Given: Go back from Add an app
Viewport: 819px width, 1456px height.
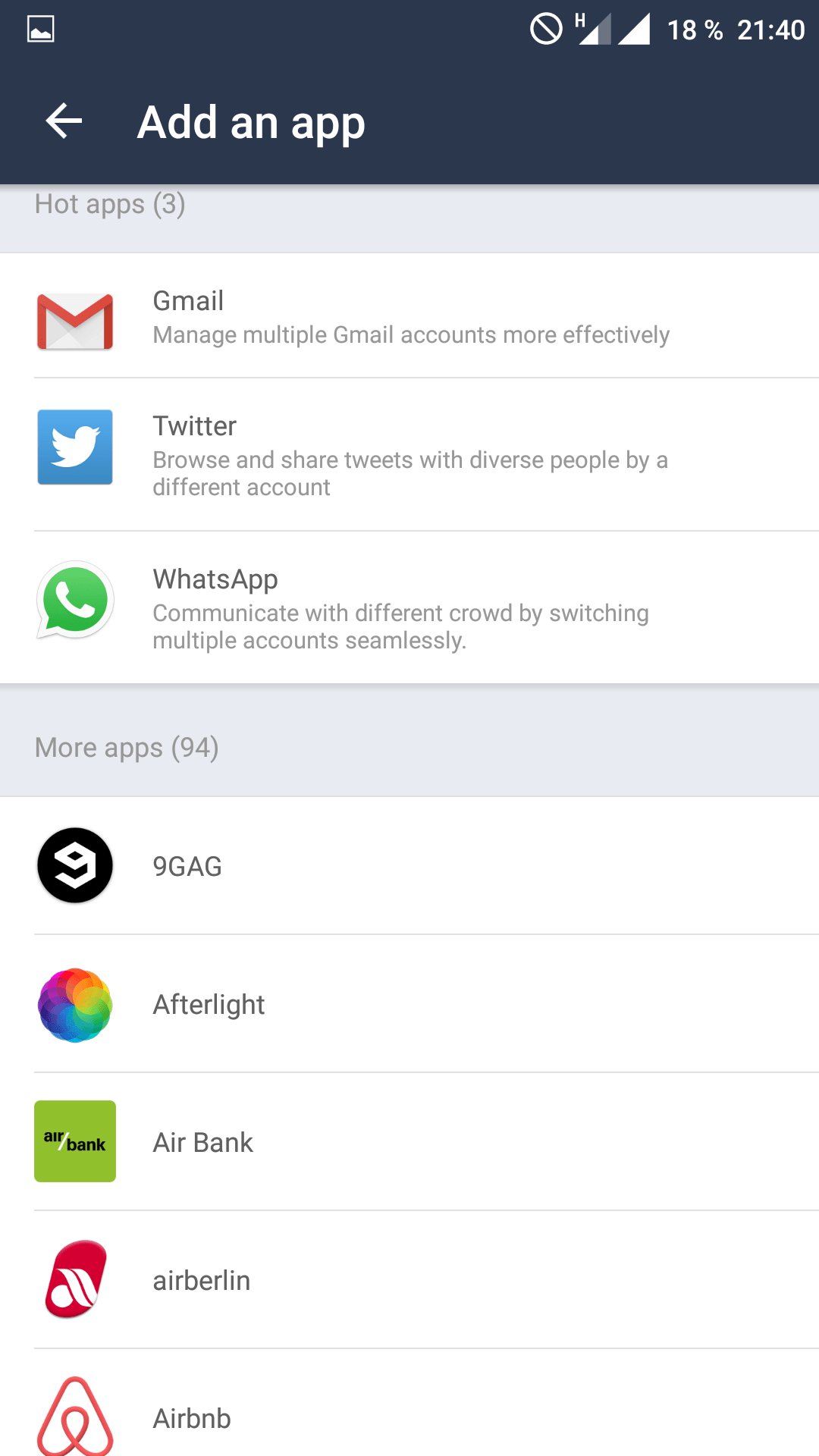Looking at the screenshot, I should coord(64,121).
